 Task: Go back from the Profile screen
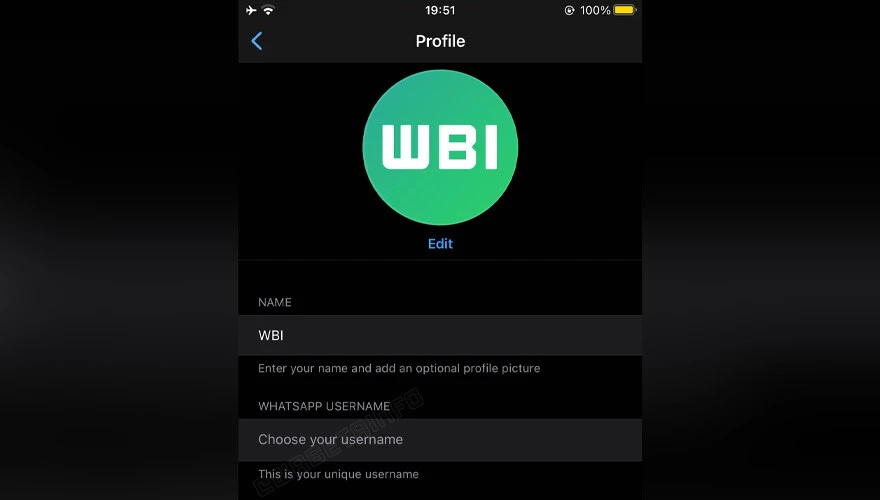[257, 41]
